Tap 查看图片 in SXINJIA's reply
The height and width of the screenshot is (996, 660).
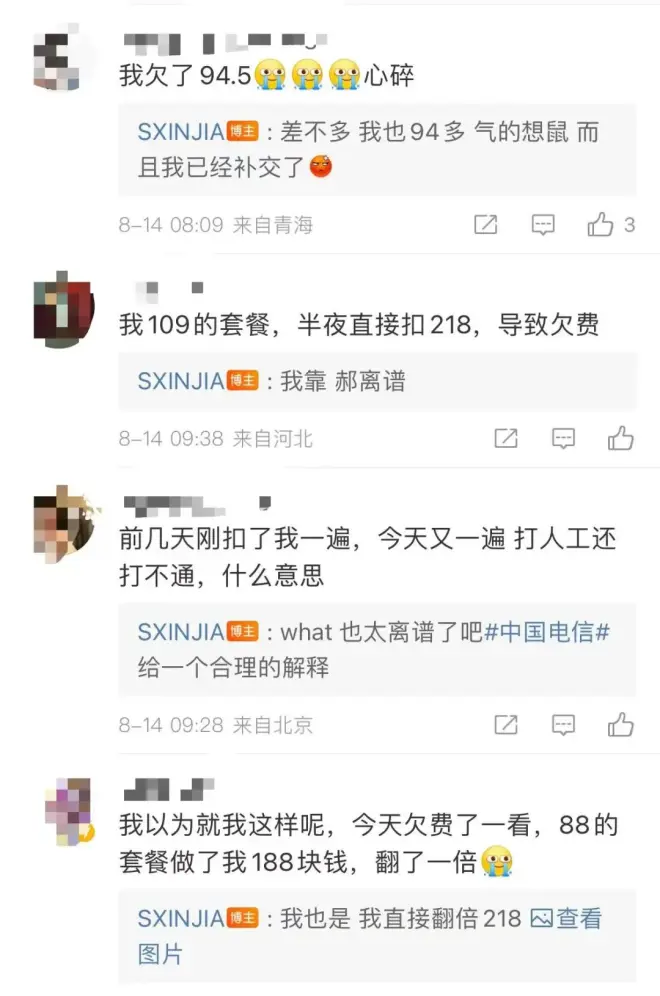tap(565, 918)
